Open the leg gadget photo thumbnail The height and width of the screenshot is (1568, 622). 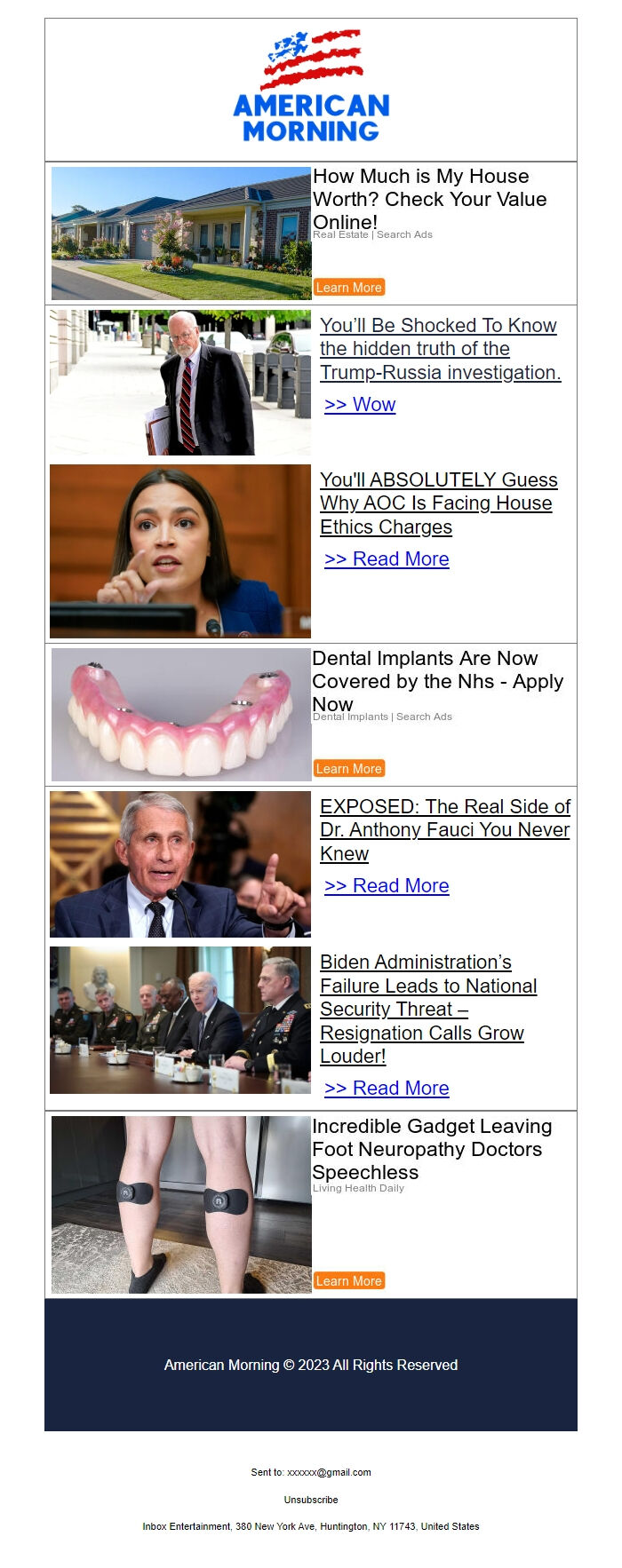pyautogui.click(x=181, y=1205)
